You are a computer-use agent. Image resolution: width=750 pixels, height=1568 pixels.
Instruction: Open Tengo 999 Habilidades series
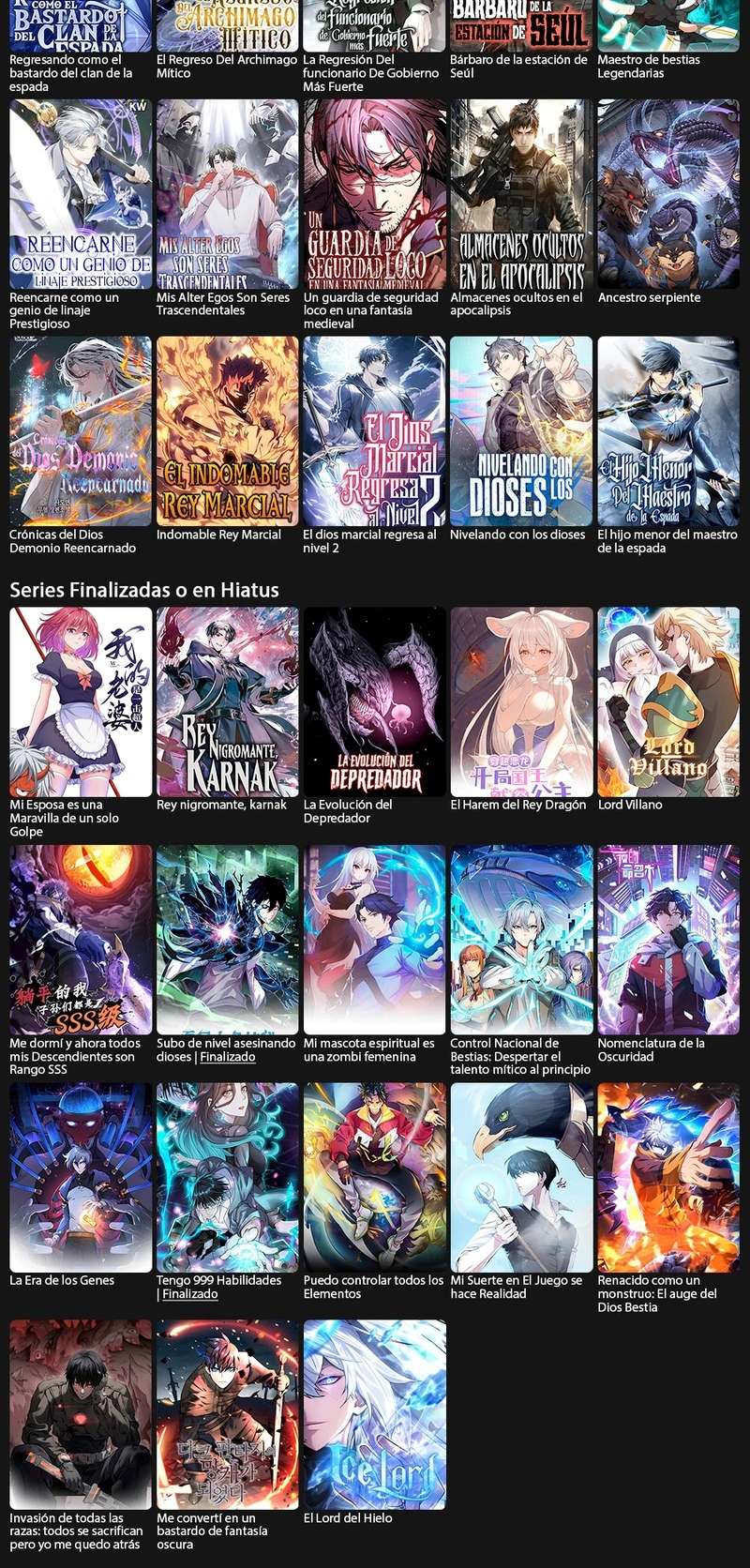[228, 1177]
